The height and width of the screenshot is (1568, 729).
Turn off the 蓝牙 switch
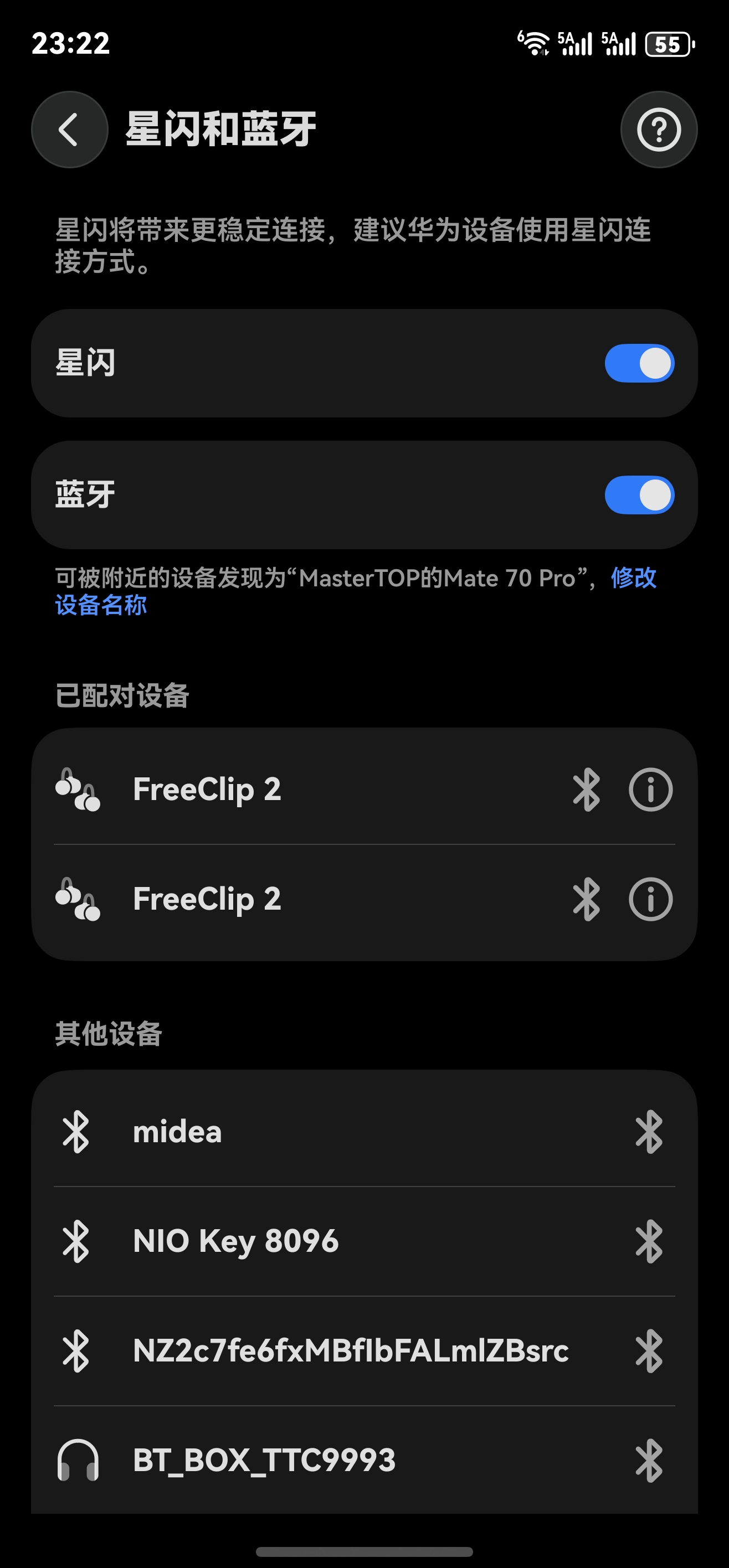tap(640, 495)
